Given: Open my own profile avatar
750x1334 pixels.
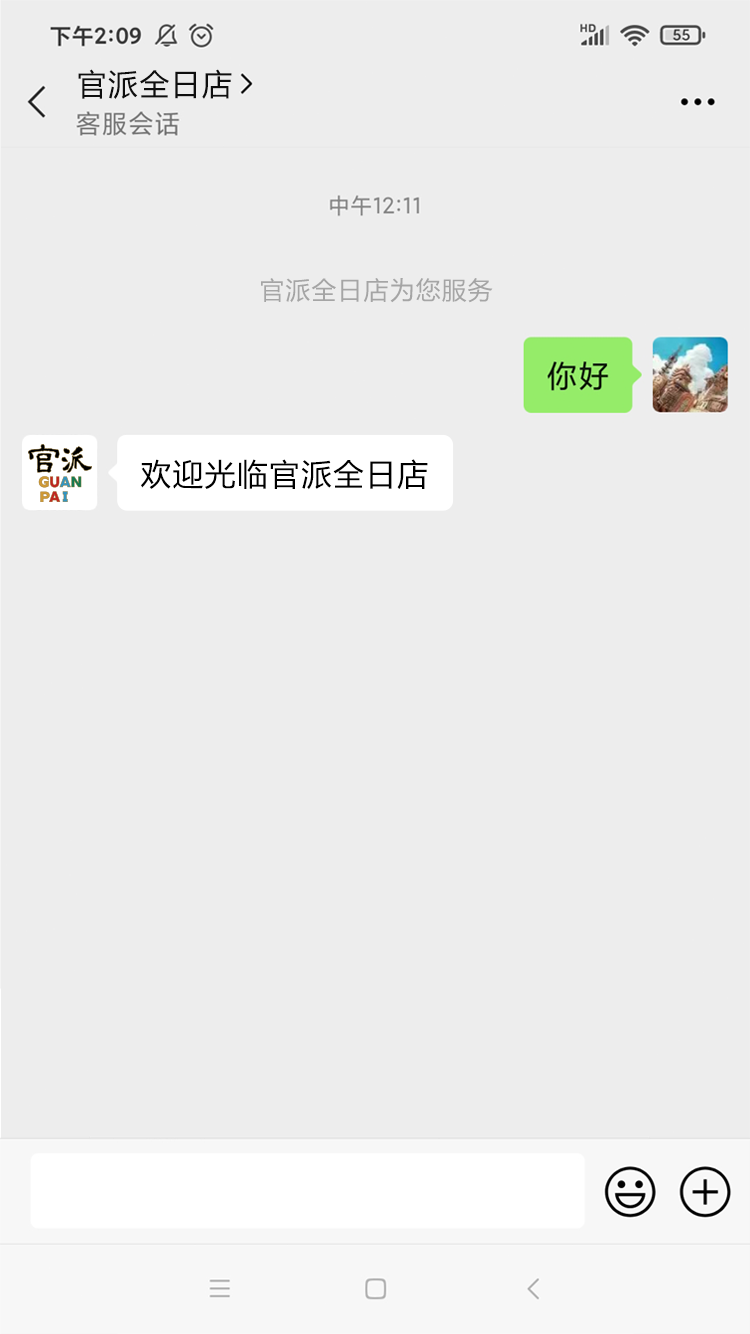Looking at the screenshot, I should [x=690, y=375].
